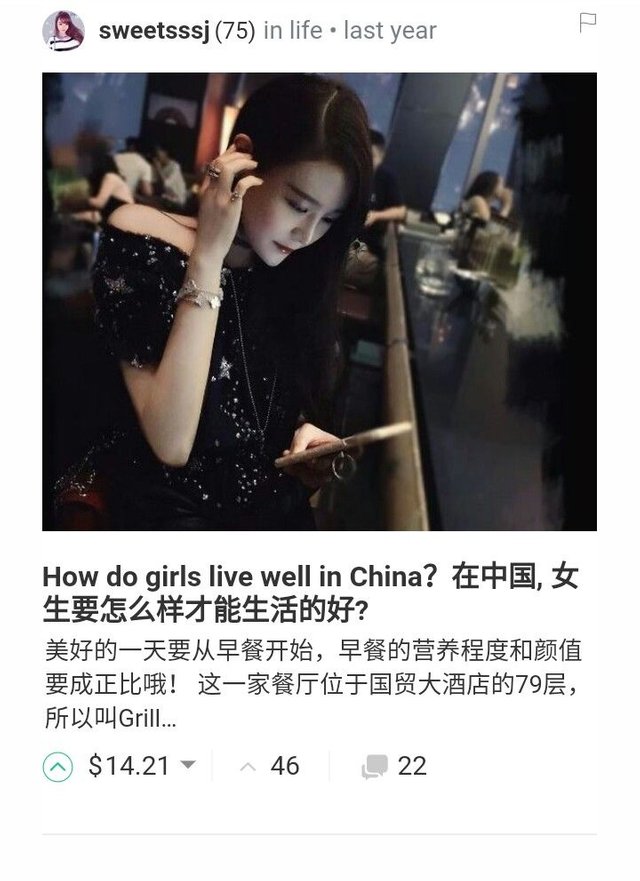The width and height of the screenshot is (640, 881).
Task: Expand the $14.21 payout details
Action: pyautogui.click(x=187, y=766)
